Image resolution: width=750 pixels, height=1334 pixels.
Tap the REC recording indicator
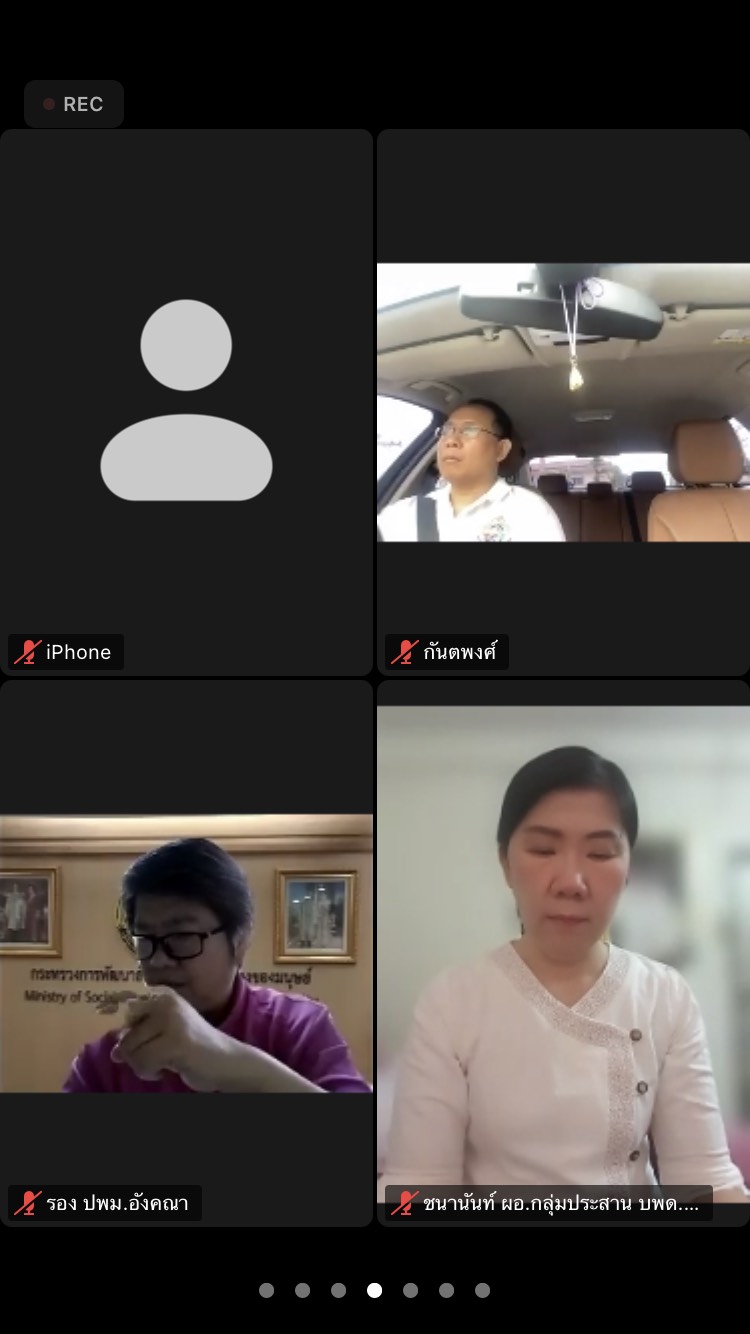coord(74,104)
